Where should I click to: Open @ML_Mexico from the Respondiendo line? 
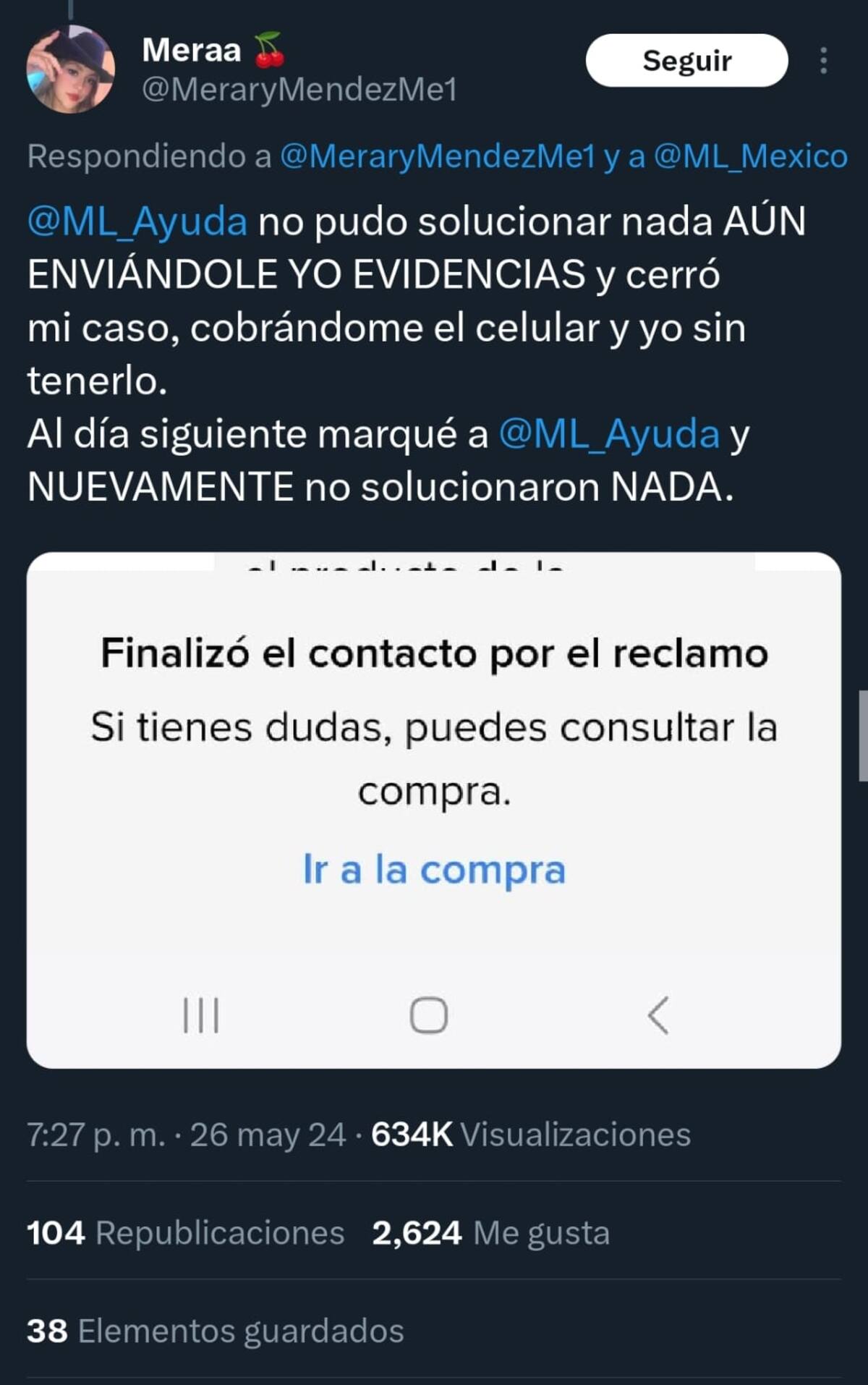coord(750,156)
